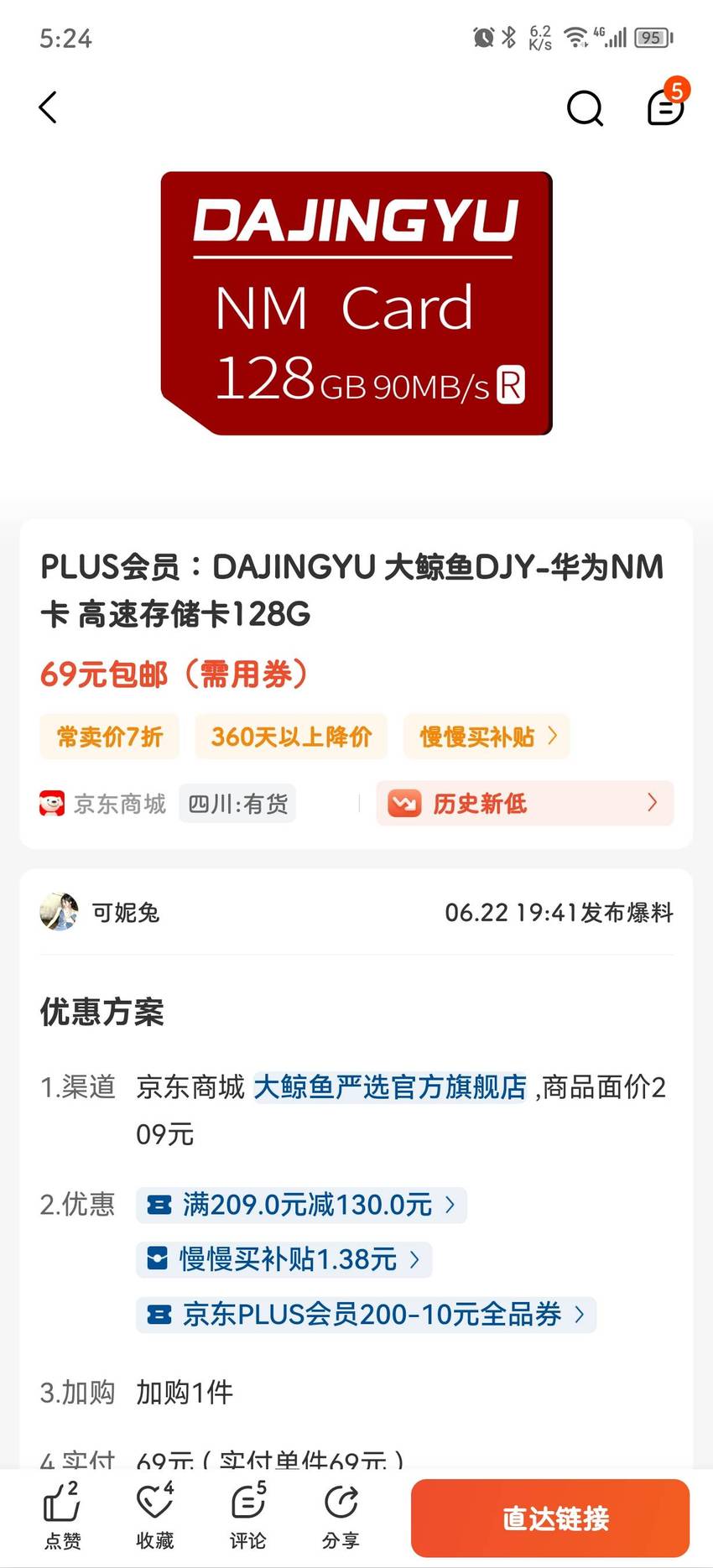The width and height of the screenshot is (713, 1568).
Task: Open search from the top bar
Action: click(585, 107)
